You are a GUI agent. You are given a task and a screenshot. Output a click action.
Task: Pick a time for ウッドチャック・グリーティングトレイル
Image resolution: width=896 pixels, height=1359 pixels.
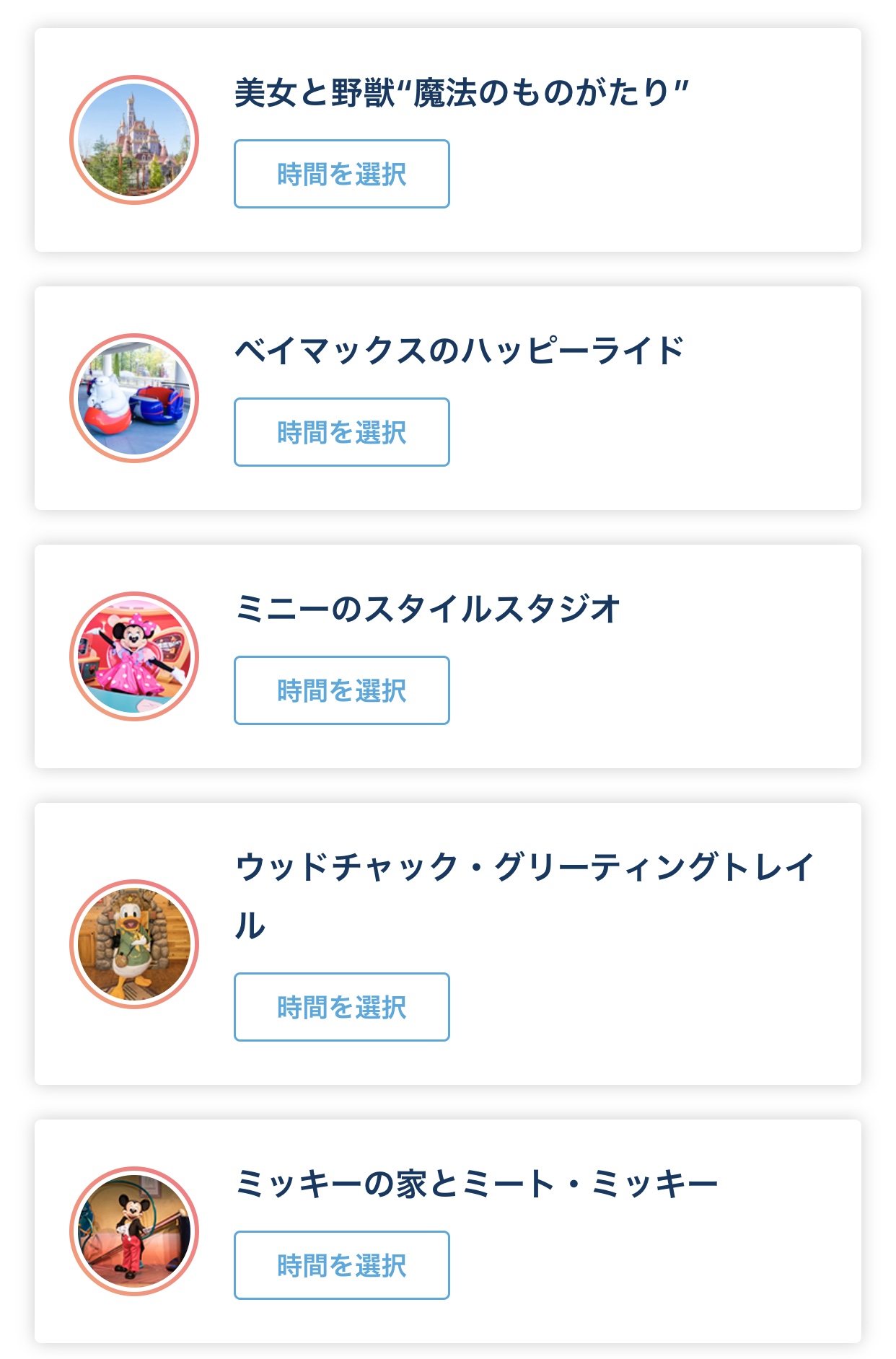click(x=341, y=1006)
